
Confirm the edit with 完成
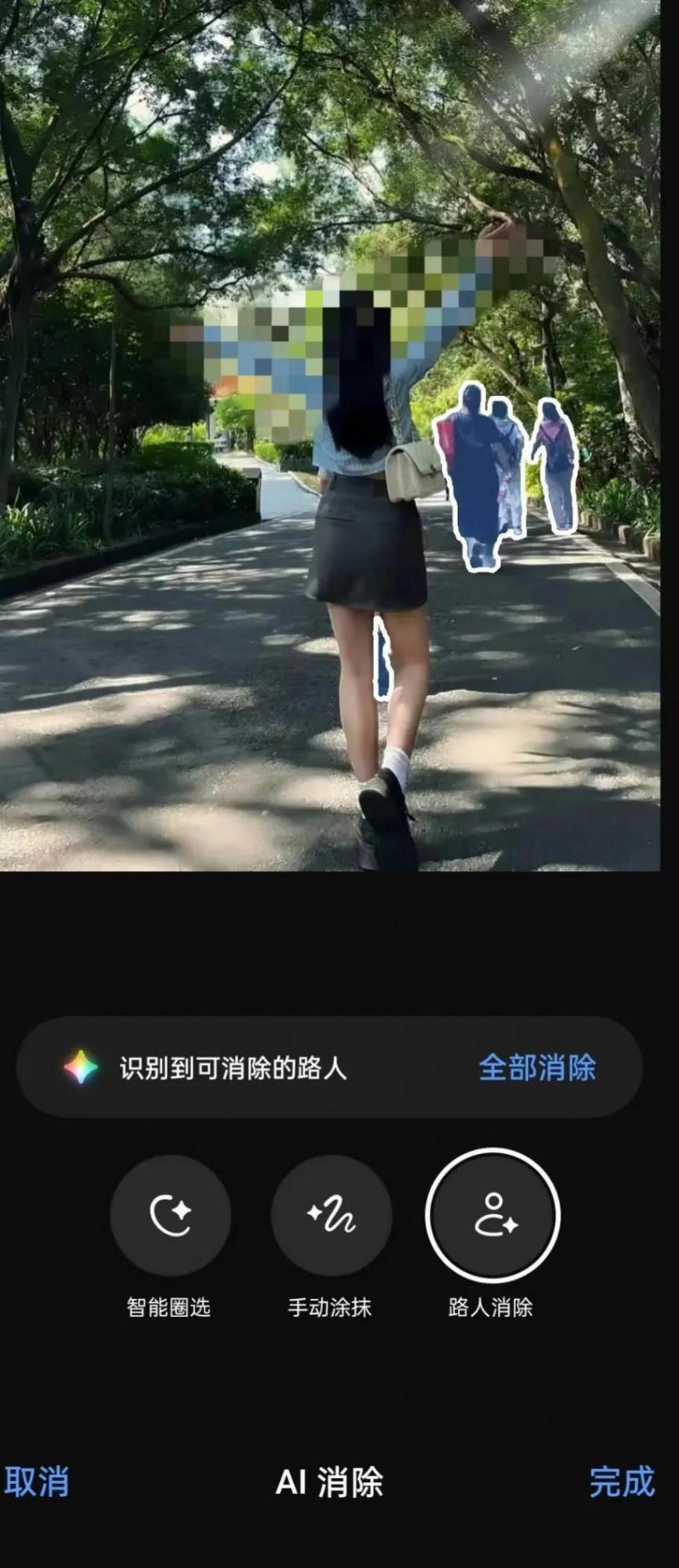click(x=621, y=1482)
